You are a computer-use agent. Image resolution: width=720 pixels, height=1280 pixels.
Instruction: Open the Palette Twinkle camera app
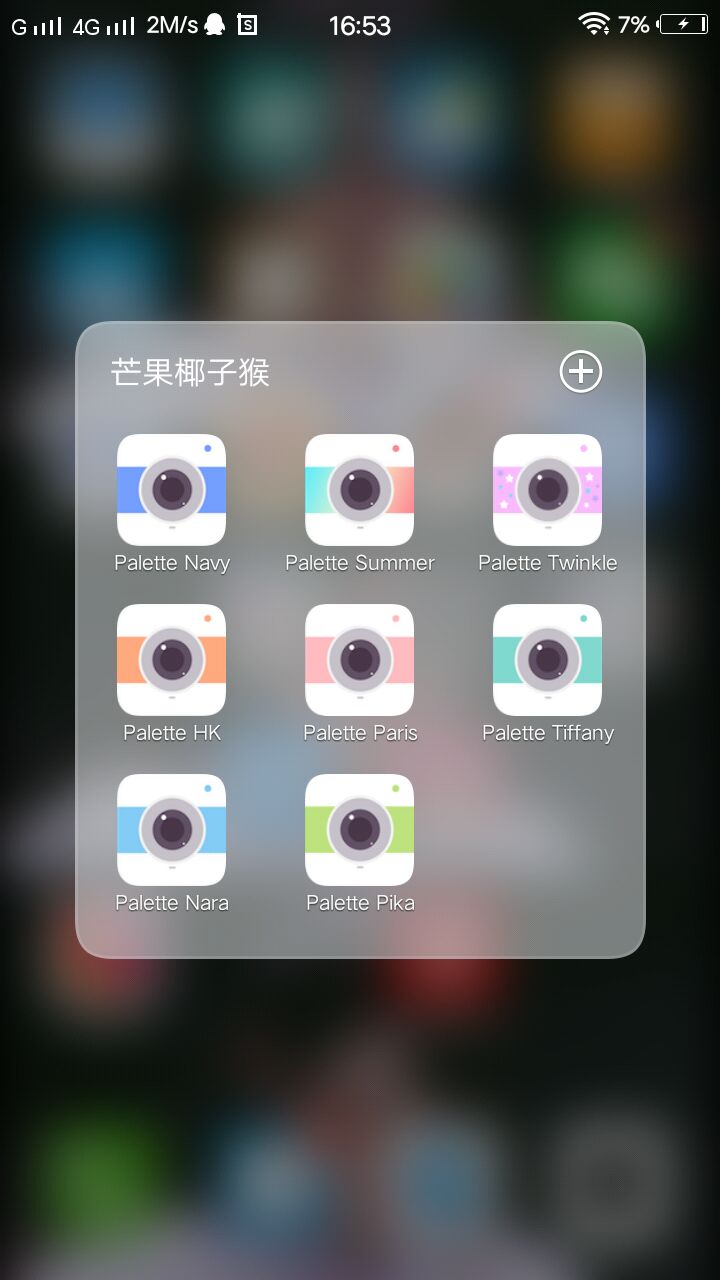pyautogui.click(x=548, y=490)
